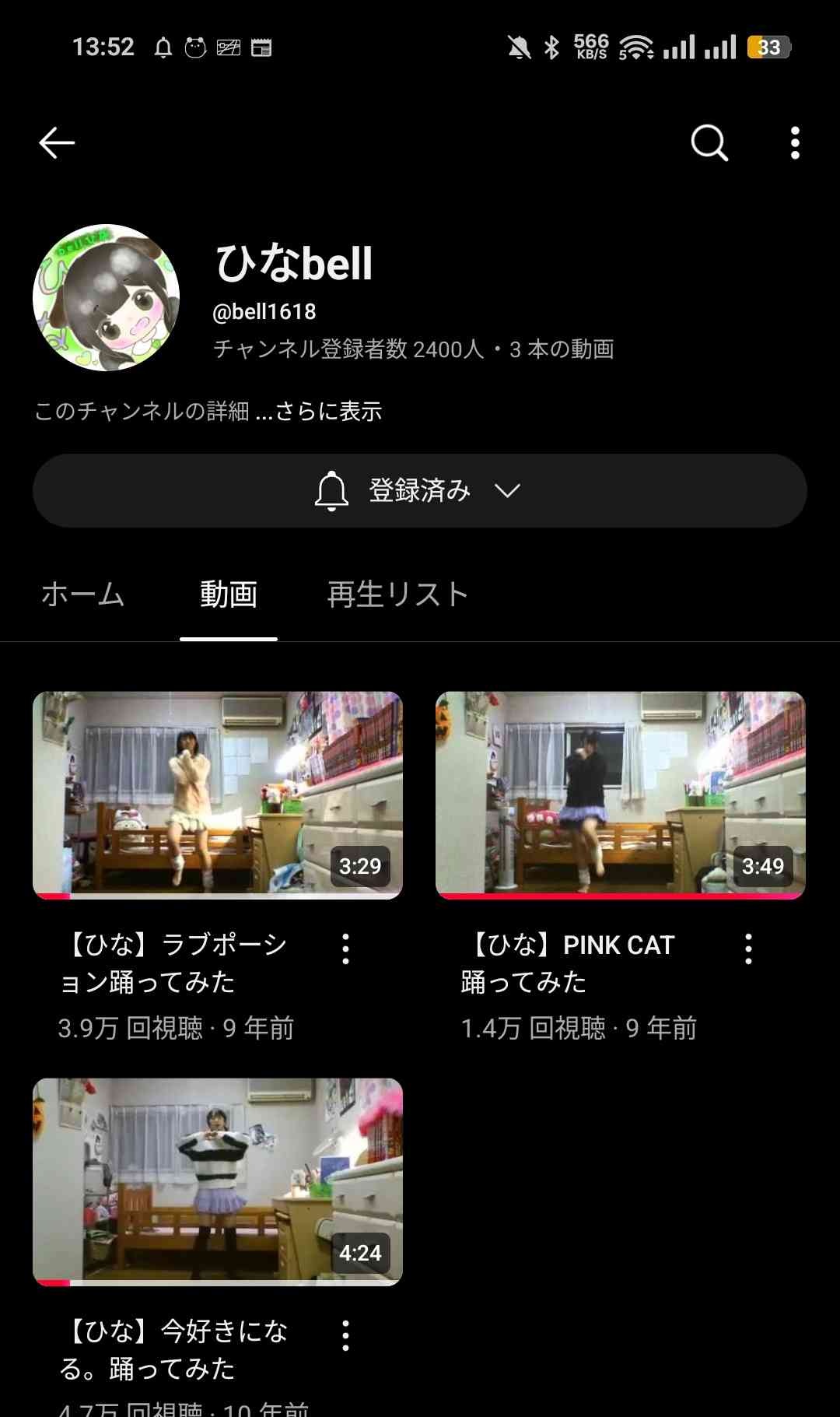The width and height of the screenshot is (840, 1417).
Task: Search within the ひなbell channel
Action: coord(709,143)
